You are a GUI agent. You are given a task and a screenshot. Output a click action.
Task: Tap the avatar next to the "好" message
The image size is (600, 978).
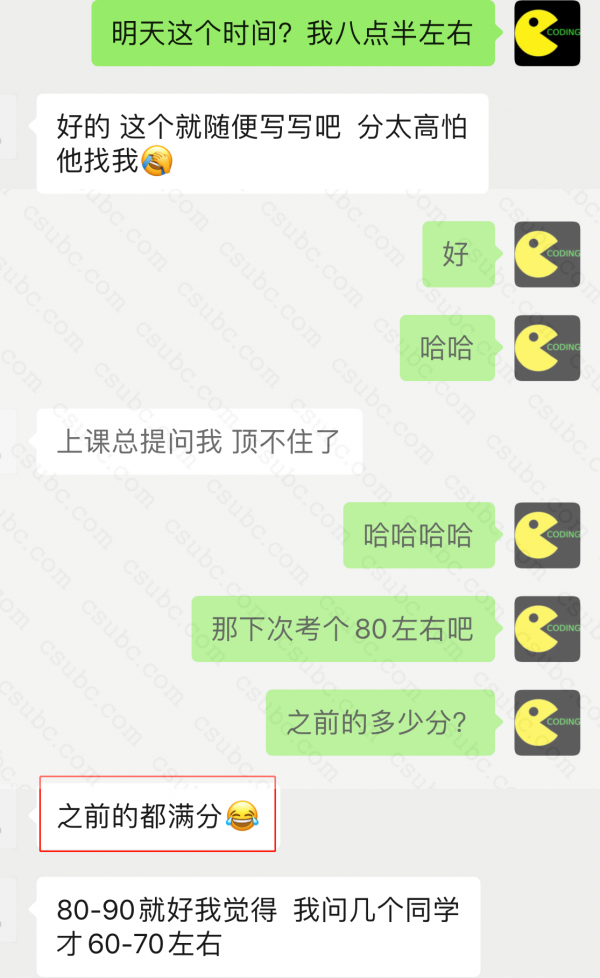click(x=547, y=254)
